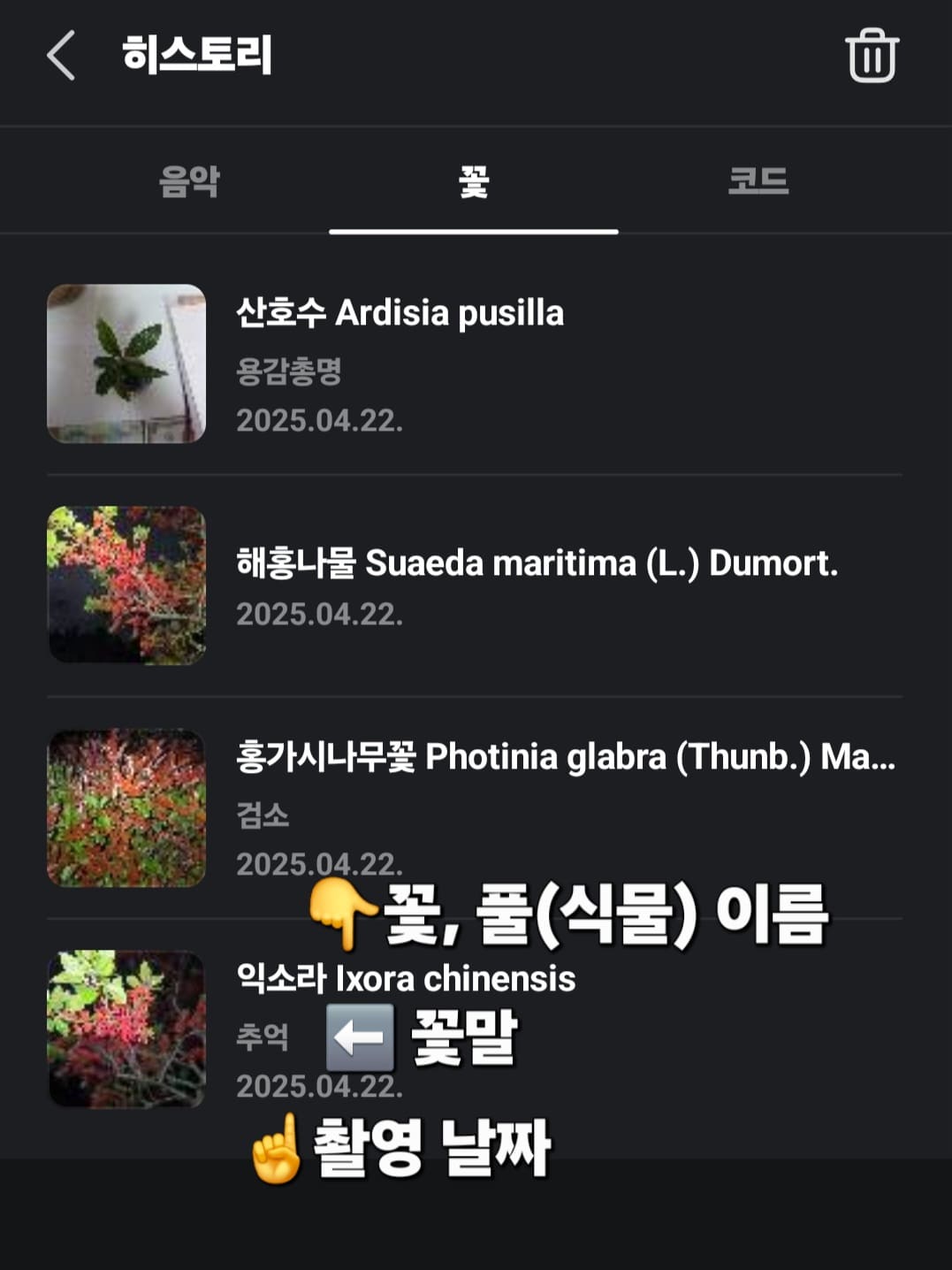Go back from the 히스토리 screen
This screenshot has width=952, height=1270.
[61, 56]
